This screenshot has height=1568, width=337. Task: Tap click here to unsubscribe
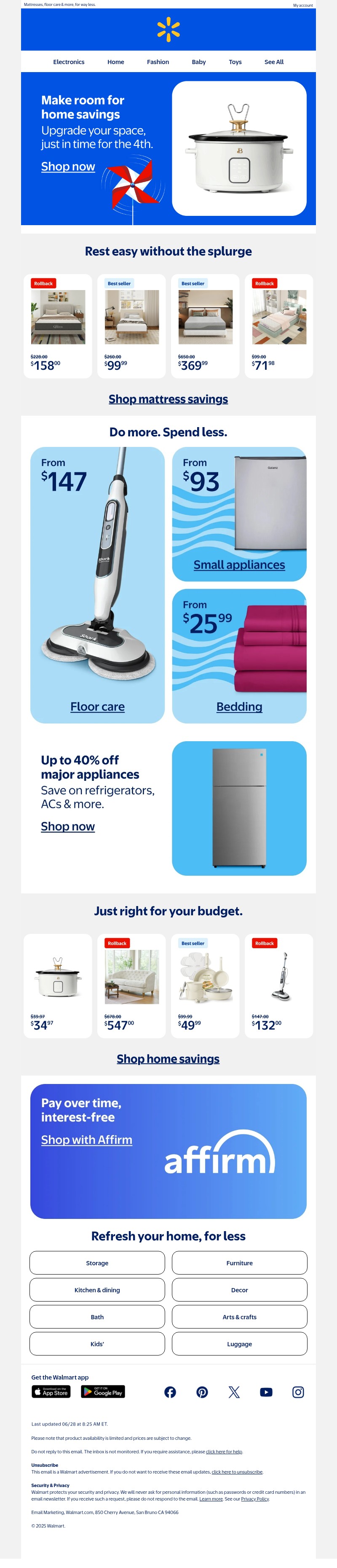coord(237,1472)
